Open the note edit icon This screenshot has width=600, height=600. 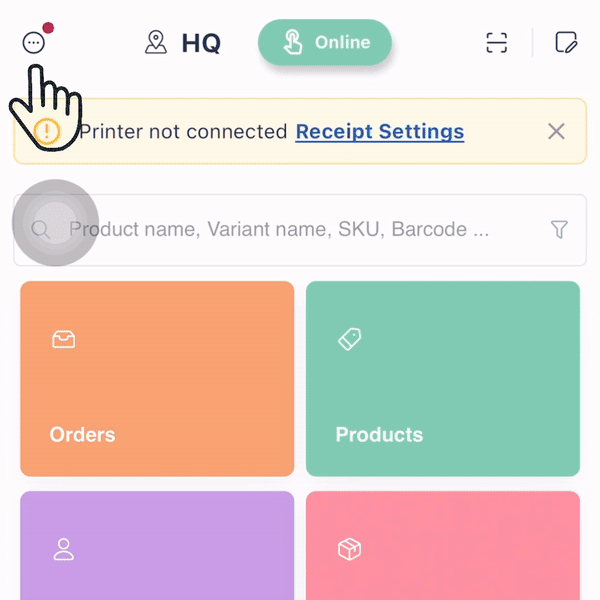coord(566,43)
